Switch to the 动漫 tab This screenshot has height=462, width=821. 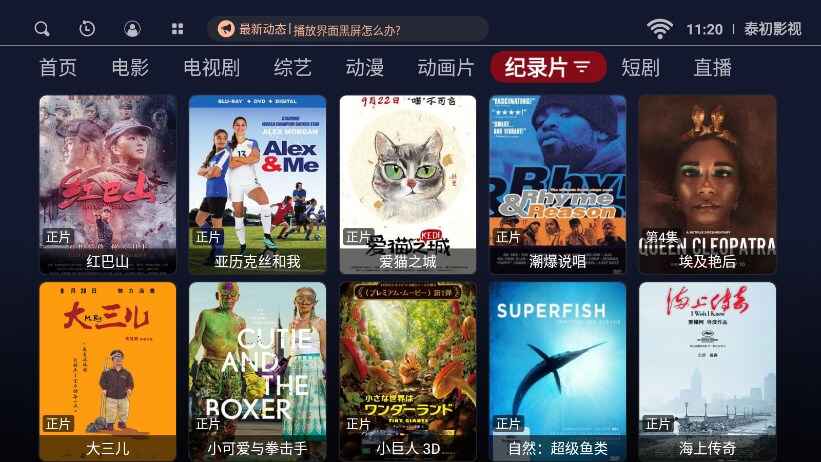point(365,68)
